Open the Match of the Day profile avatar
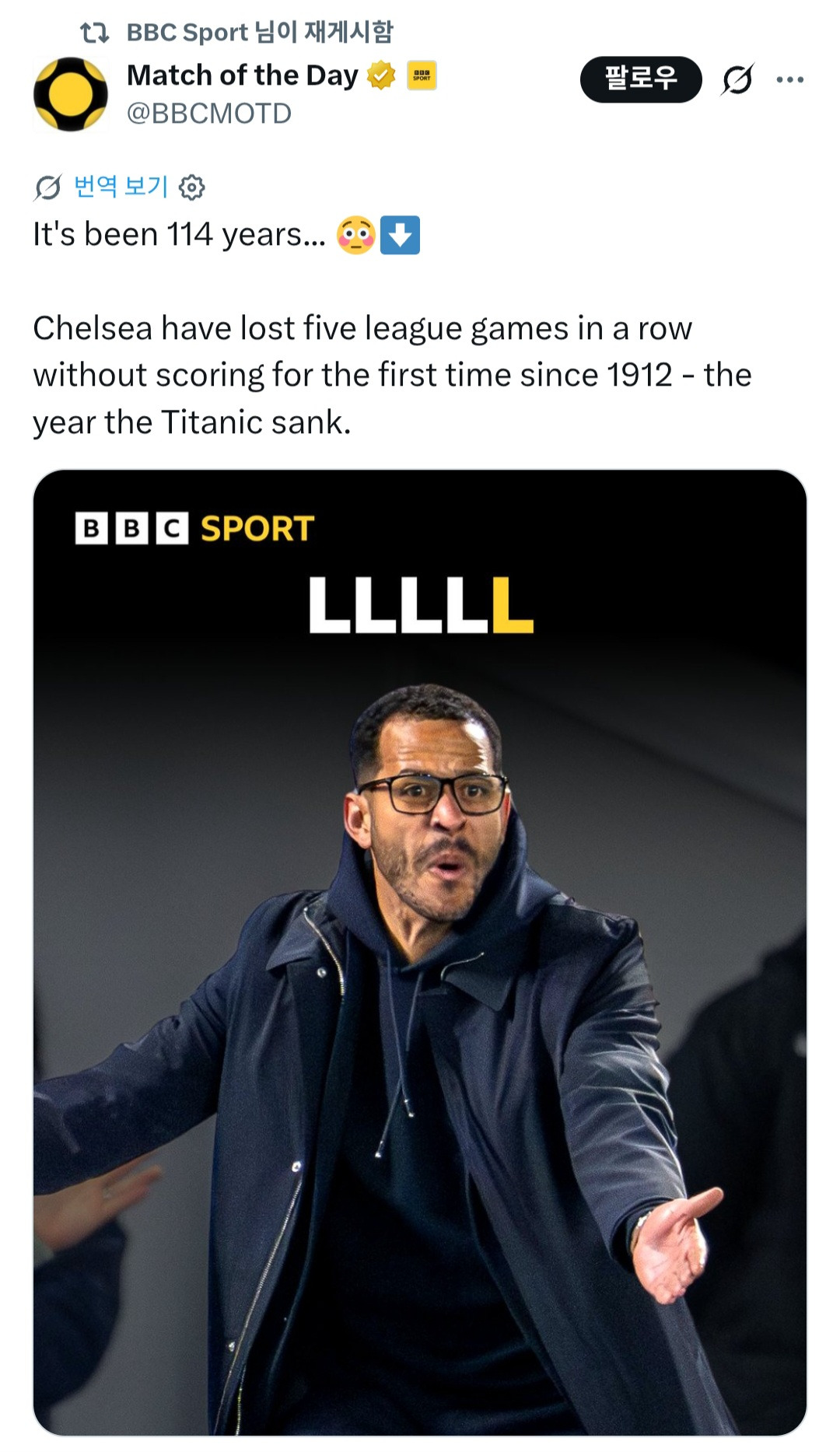 (x=71, y=94)
